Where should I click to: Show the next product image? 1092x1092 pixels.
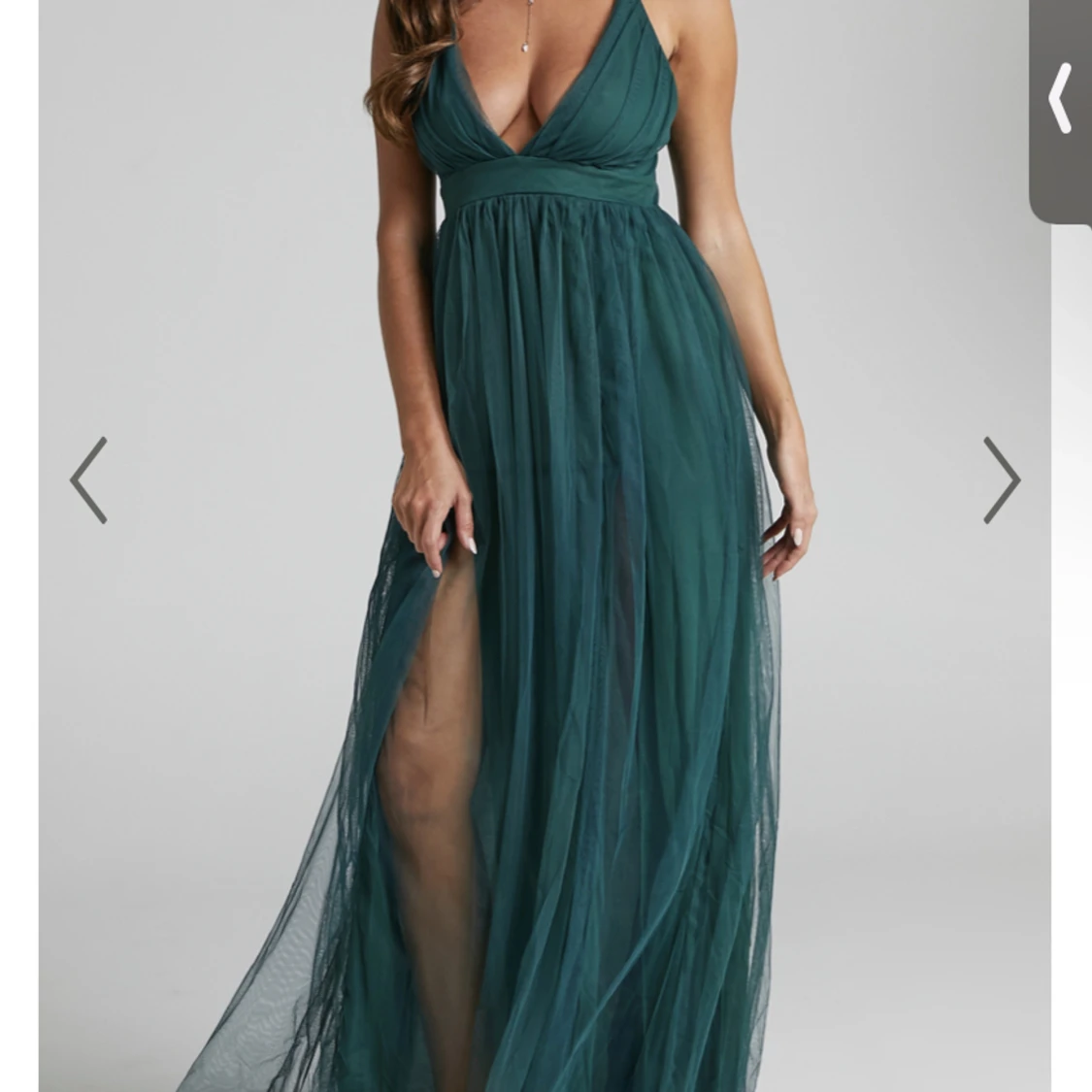(x=1001, y=480)
